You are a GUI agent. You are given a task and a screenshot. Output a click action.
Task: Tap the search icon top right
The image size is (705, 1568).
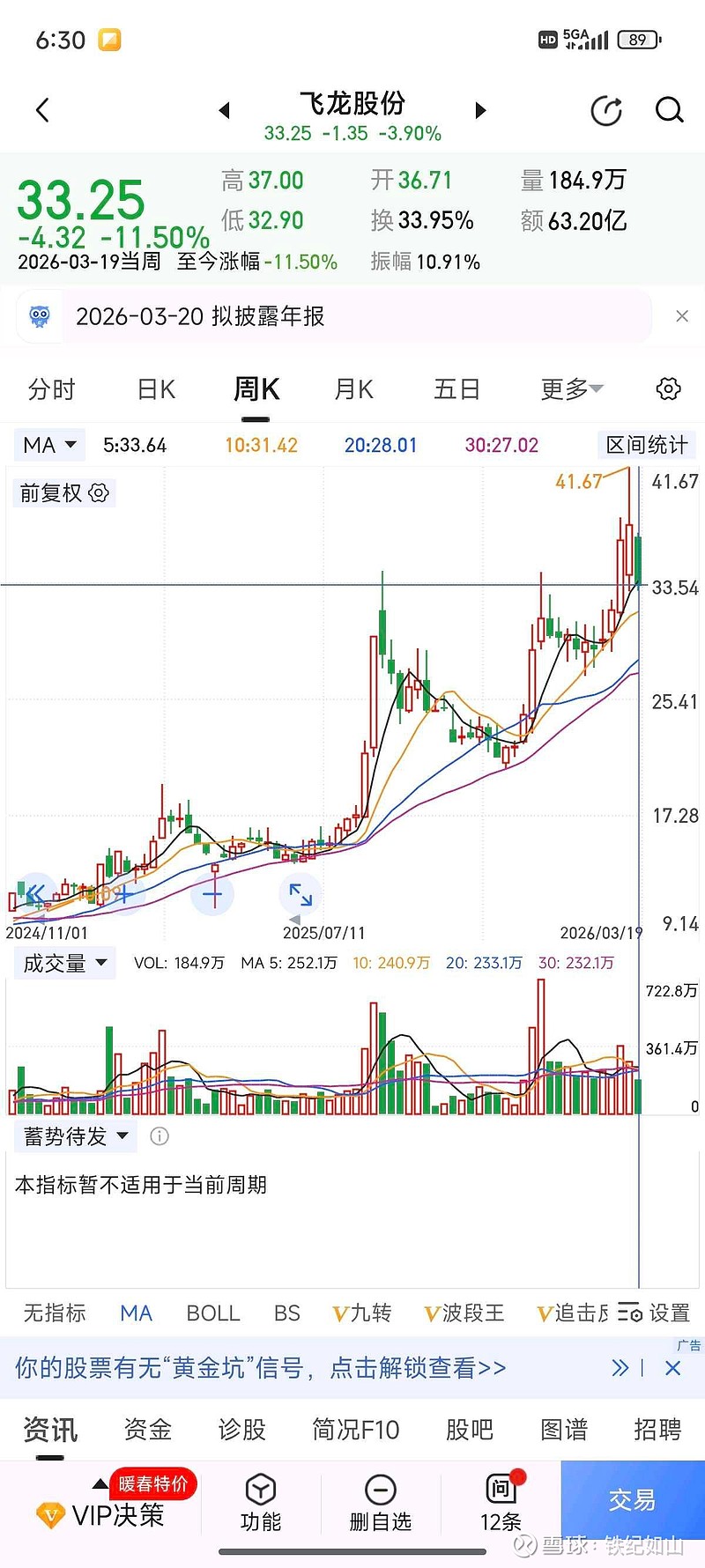tap(670, 109)
